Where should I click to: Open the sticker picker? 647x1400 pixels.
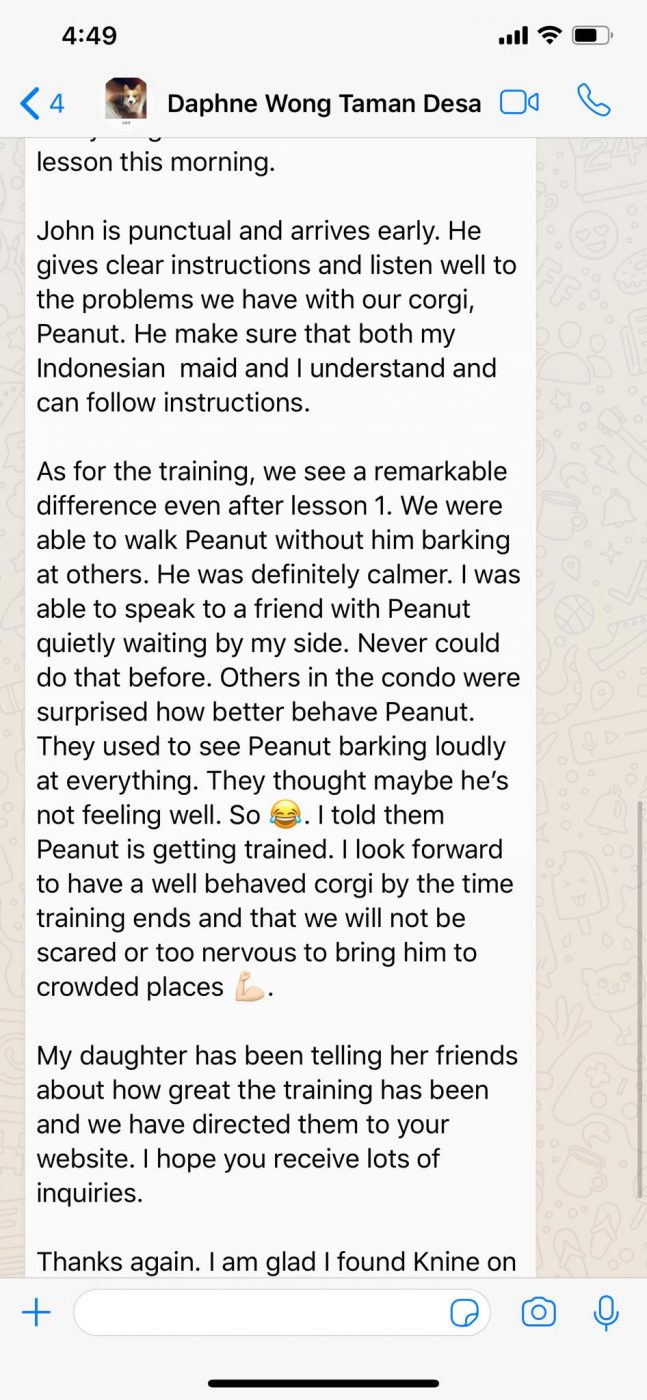464,1313
